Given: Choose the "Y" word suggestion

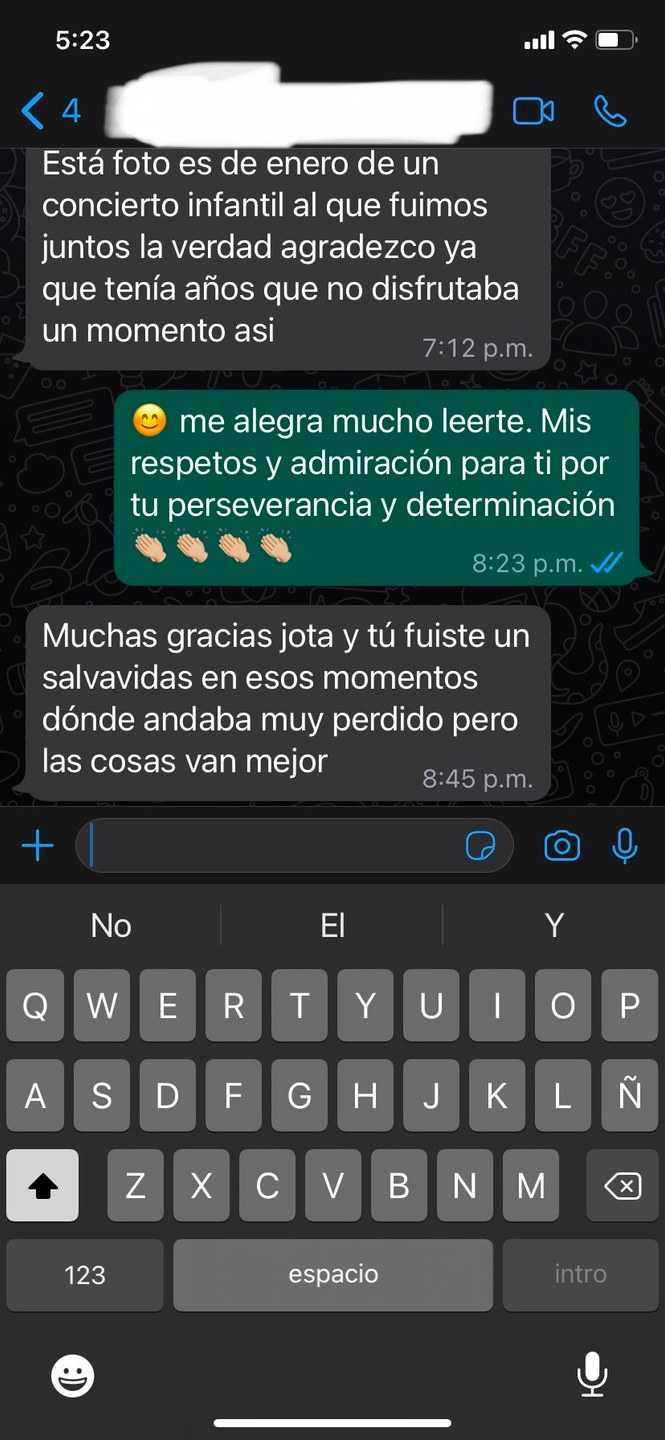Looking at the screenshot, I should tap(554, 926).
